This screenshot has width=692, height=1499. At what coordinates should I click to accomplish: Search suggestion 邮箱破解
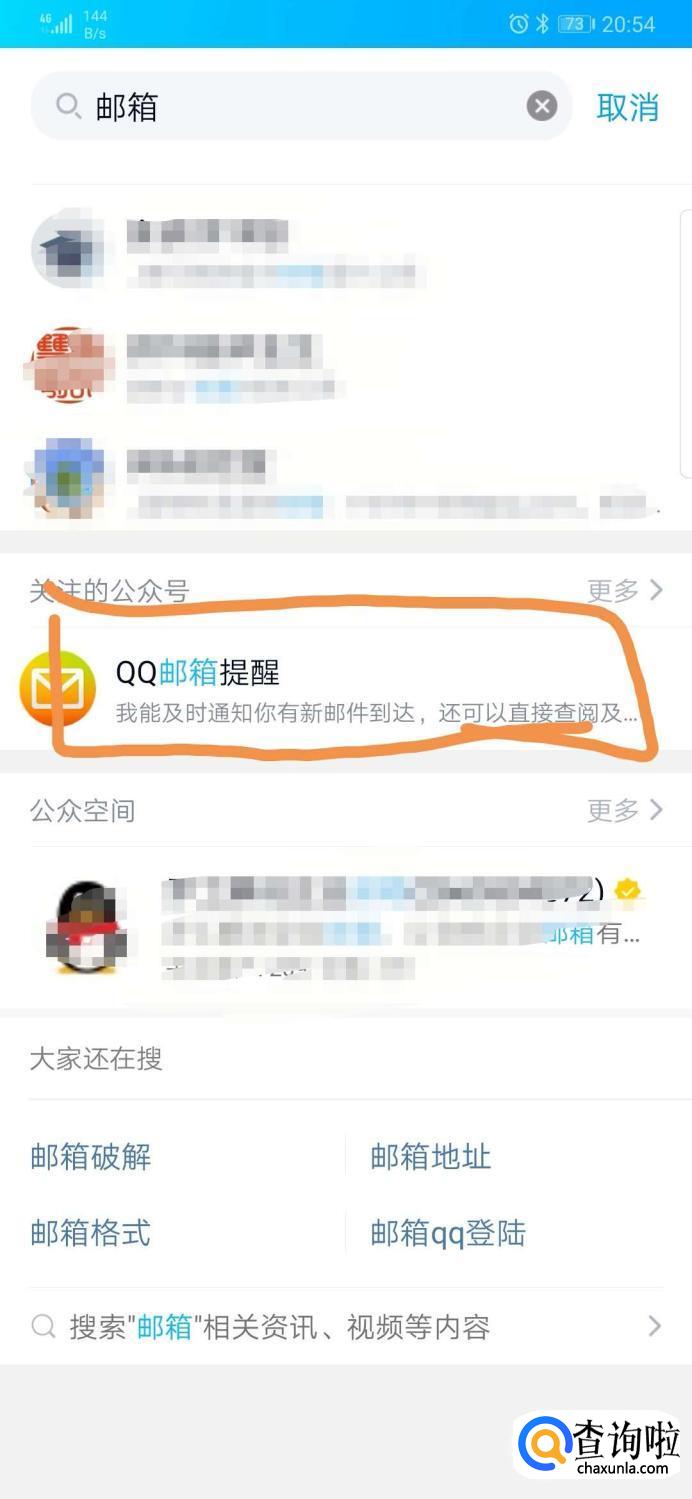pyautogui.click(x=91, y=1157)
